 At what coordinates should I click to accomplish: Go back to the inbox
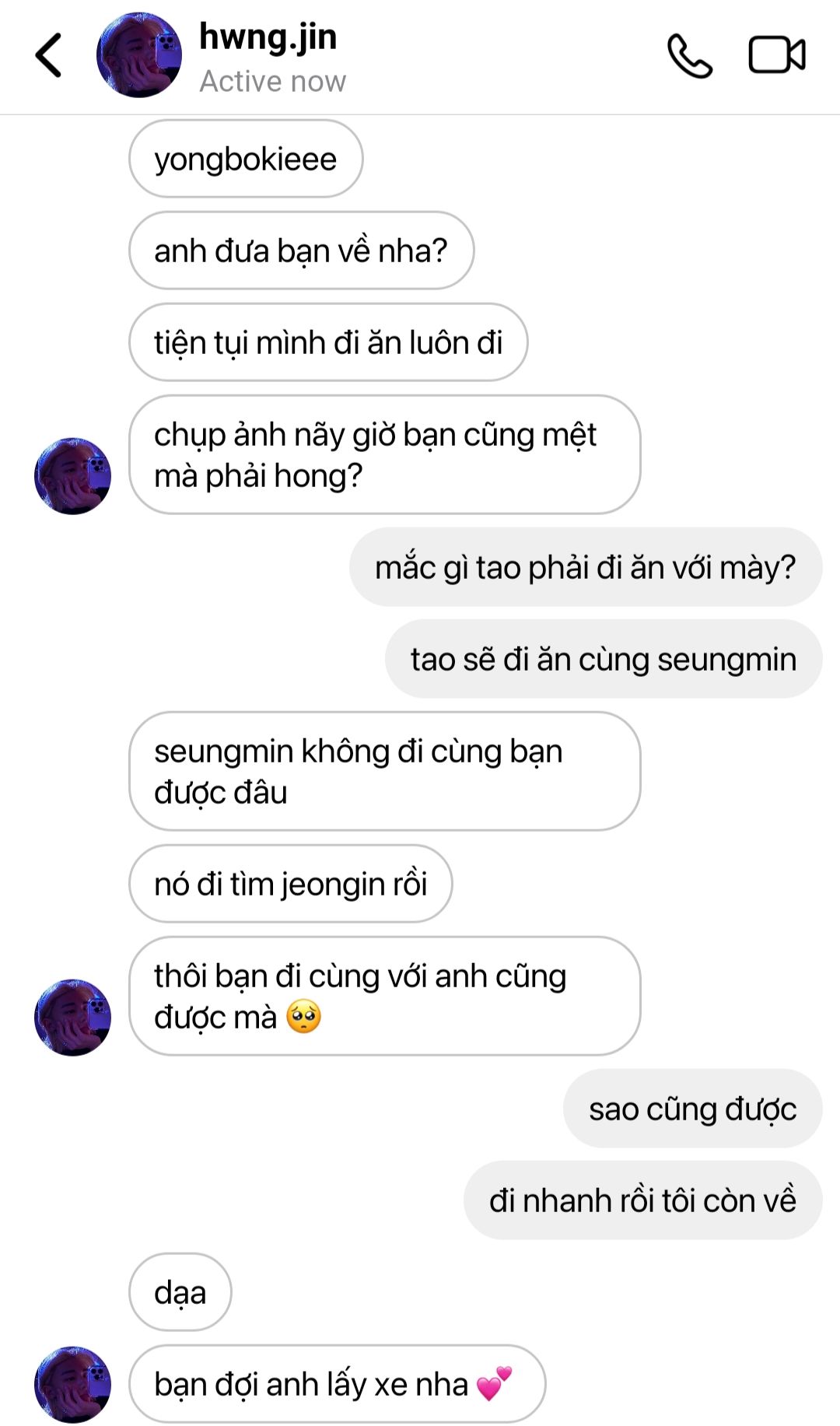click(x=48, y=55)
